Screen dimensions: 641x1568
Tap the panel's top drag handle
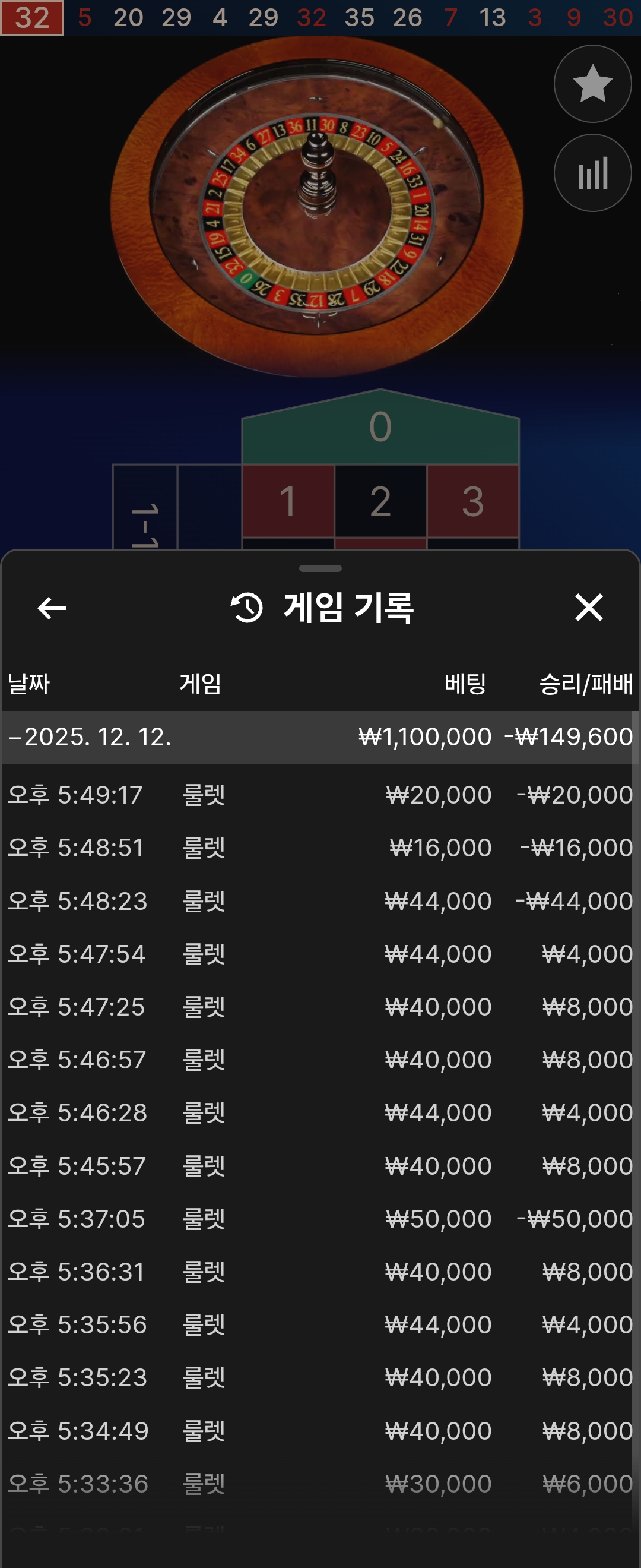point(320,568)
